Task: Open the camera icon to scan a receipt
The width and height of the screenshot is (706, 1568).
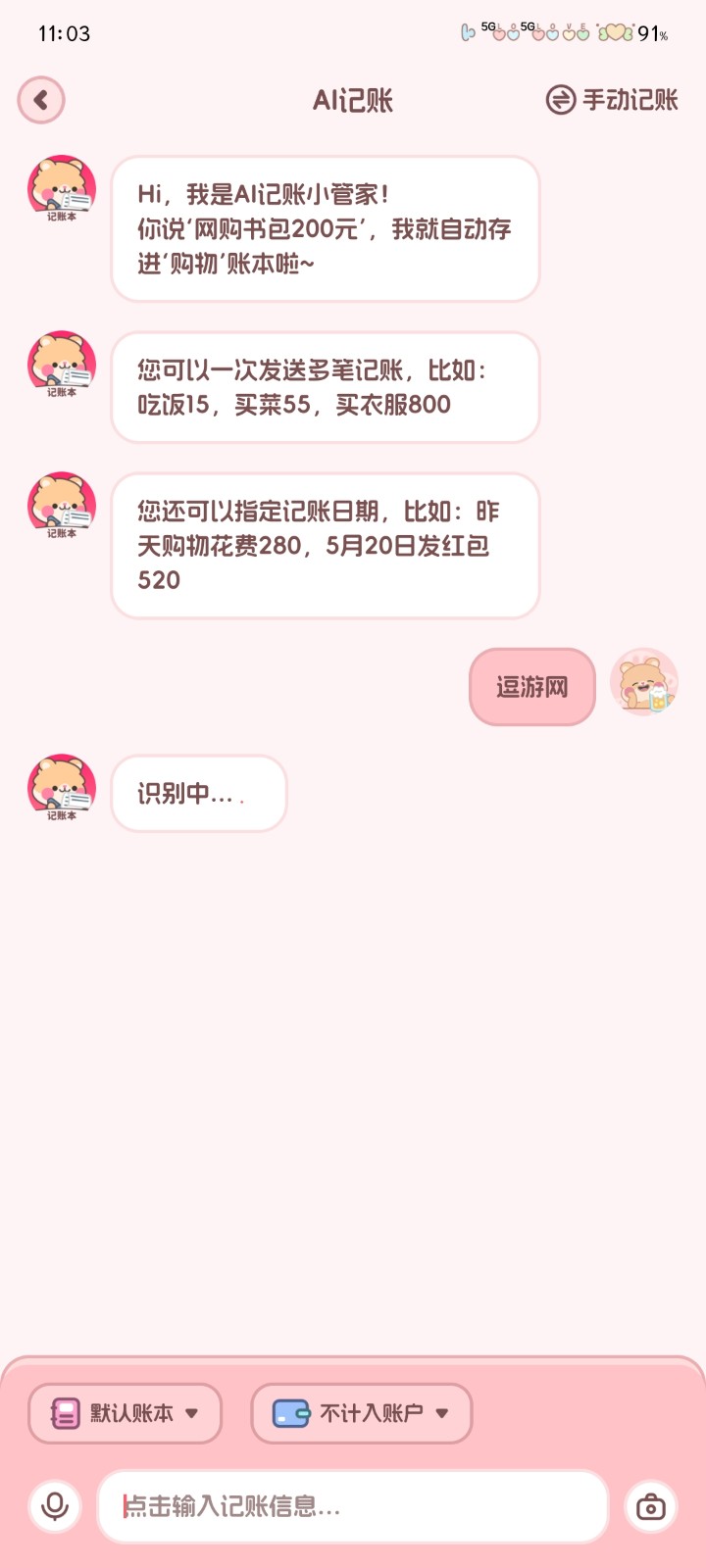Action: coord(653,1508)
